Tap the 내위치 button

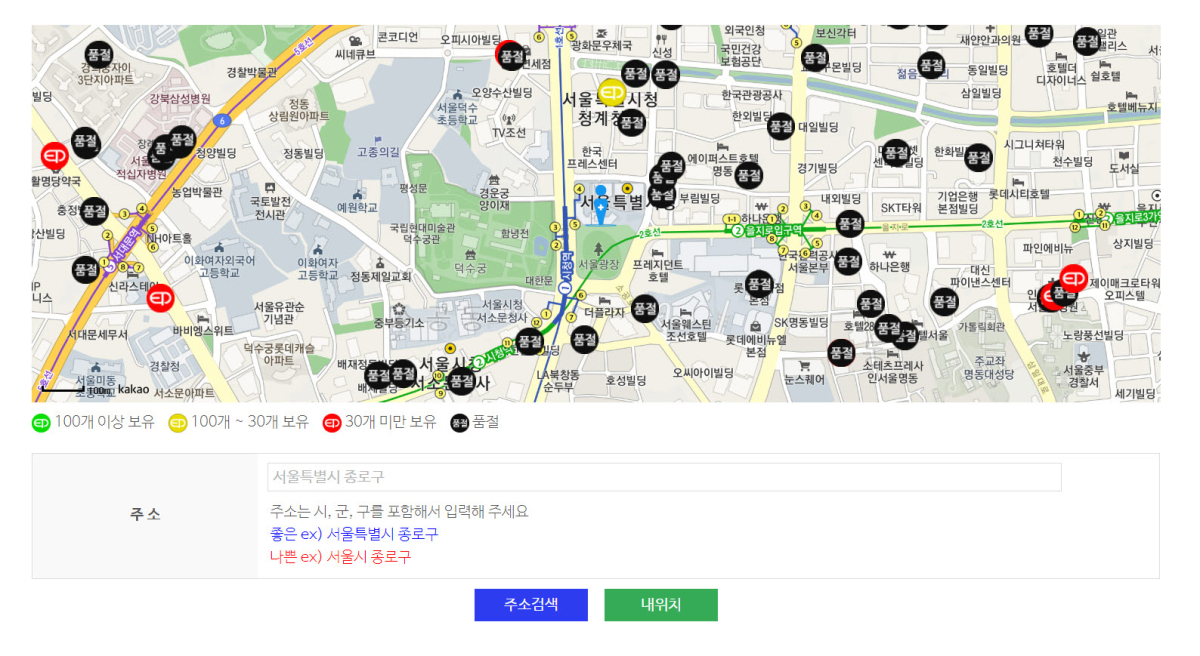(x=661, y=605)
